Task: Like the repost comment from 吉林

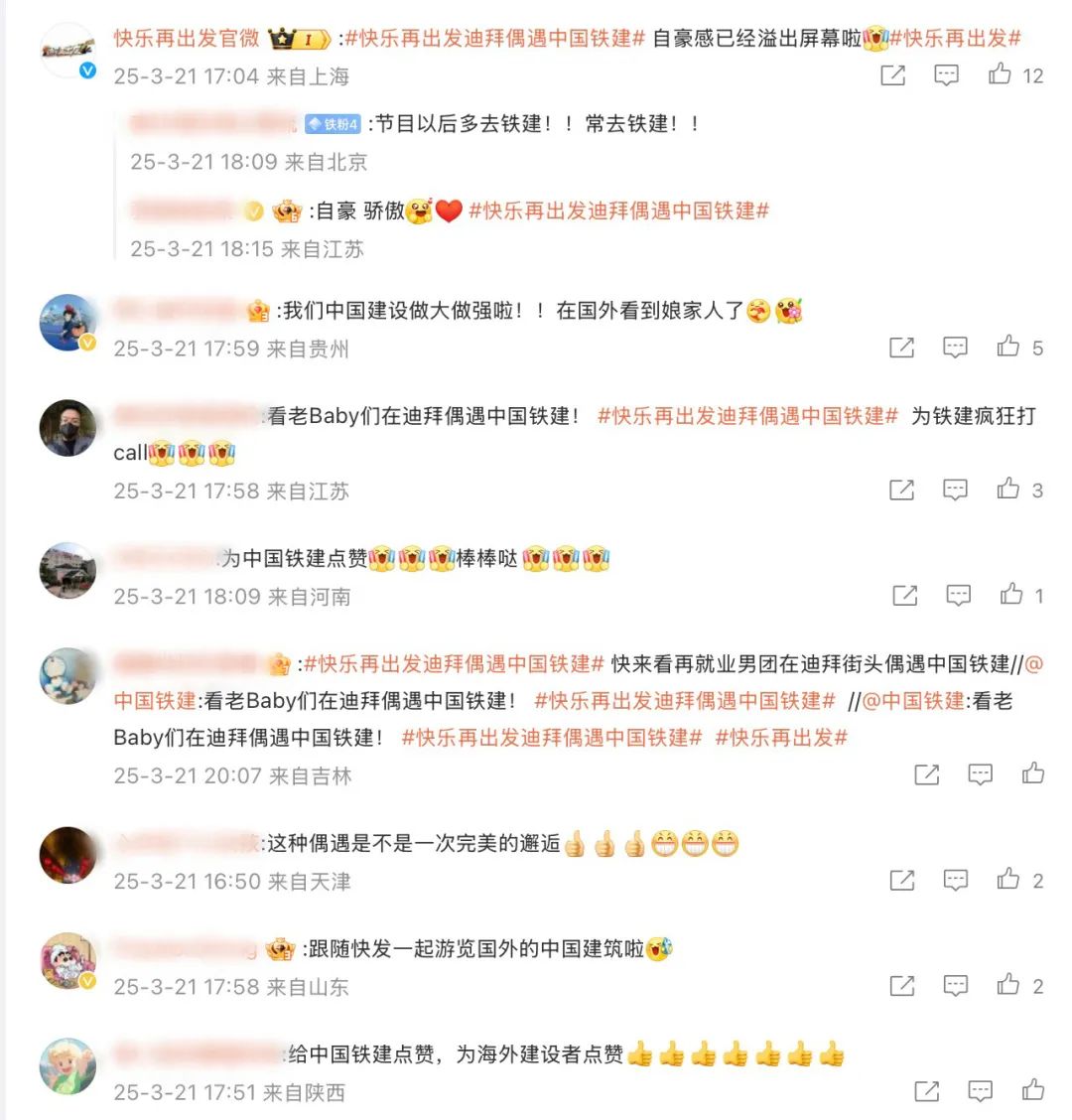Action: 1033,773
